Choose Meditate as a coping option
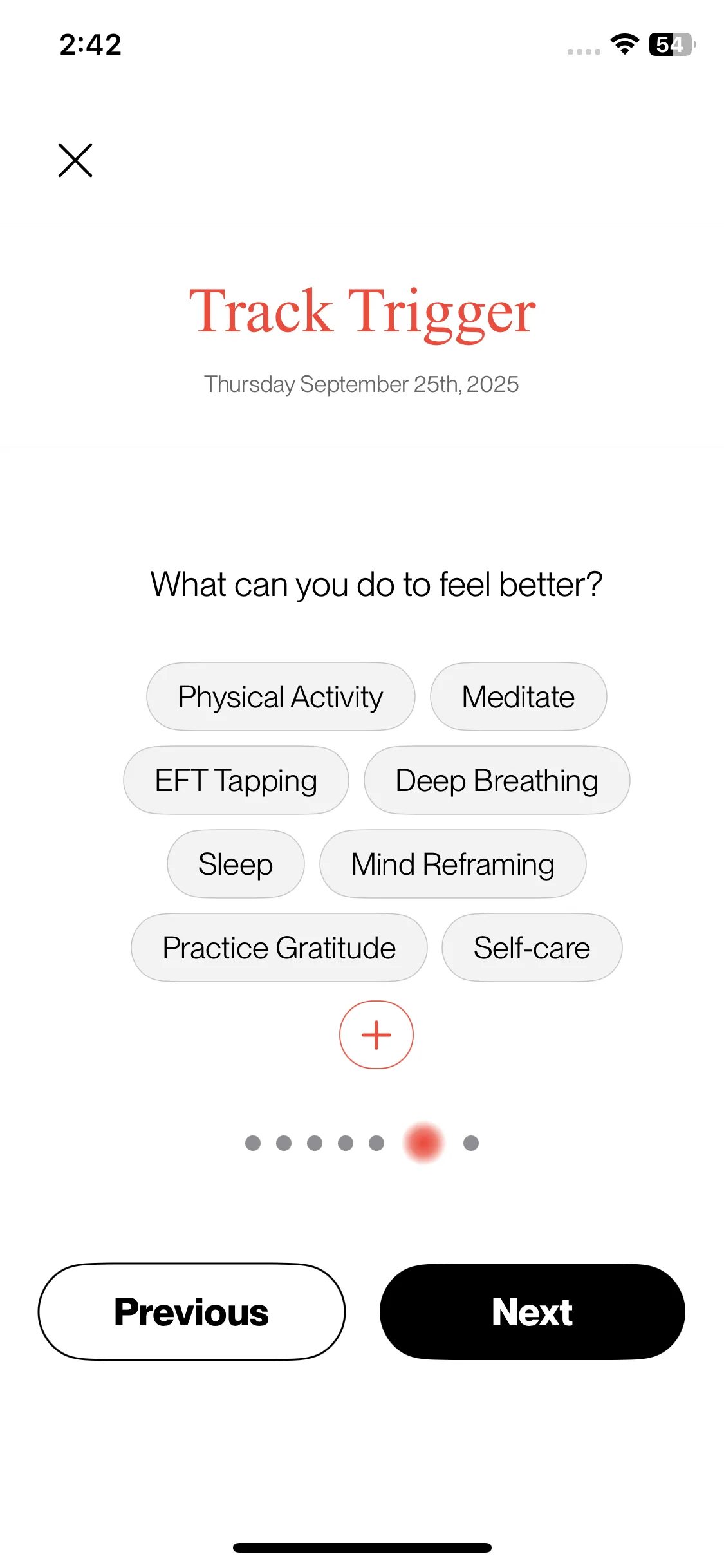The image size is (724, 1568). click(518, 697)
